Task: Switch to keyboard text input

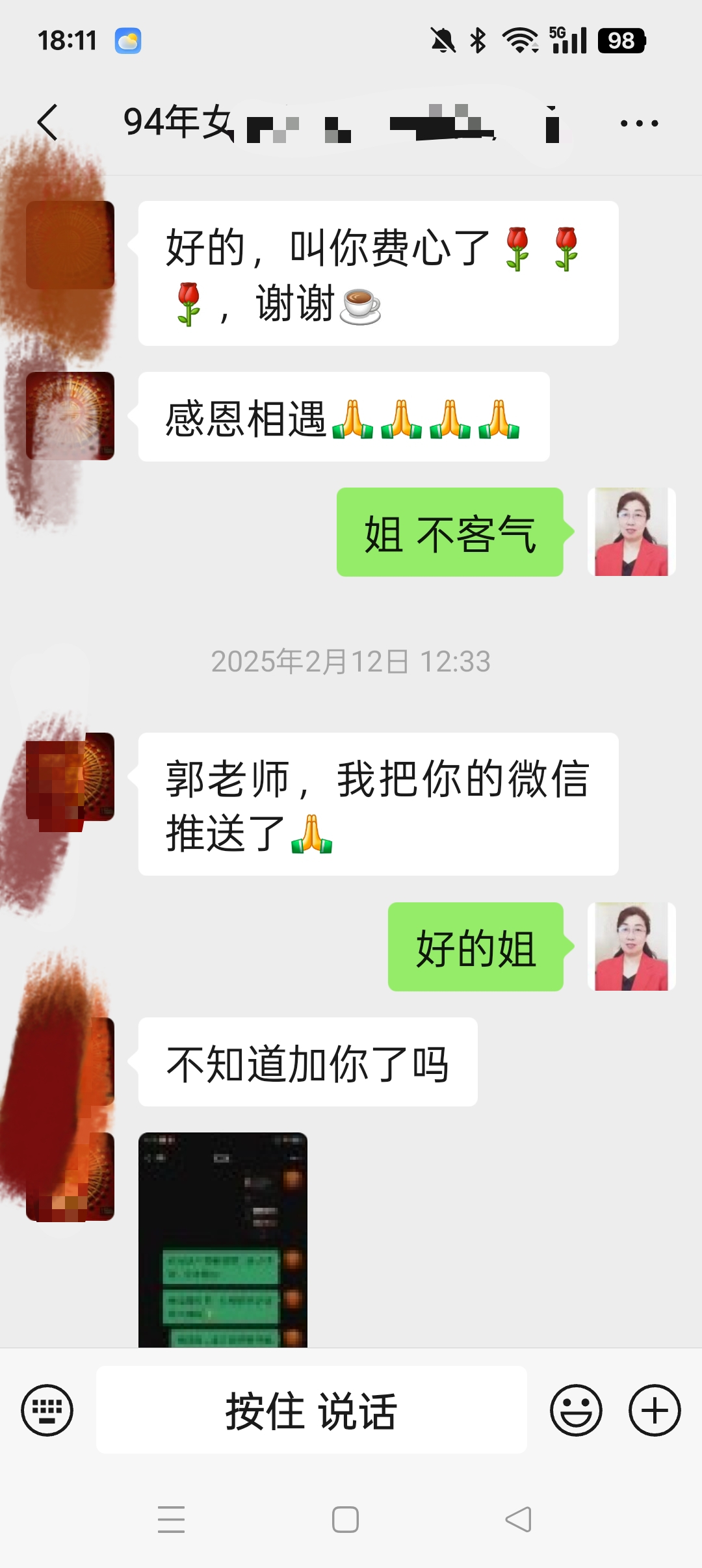Action: pyautogui.click(x=47, y=1410)
